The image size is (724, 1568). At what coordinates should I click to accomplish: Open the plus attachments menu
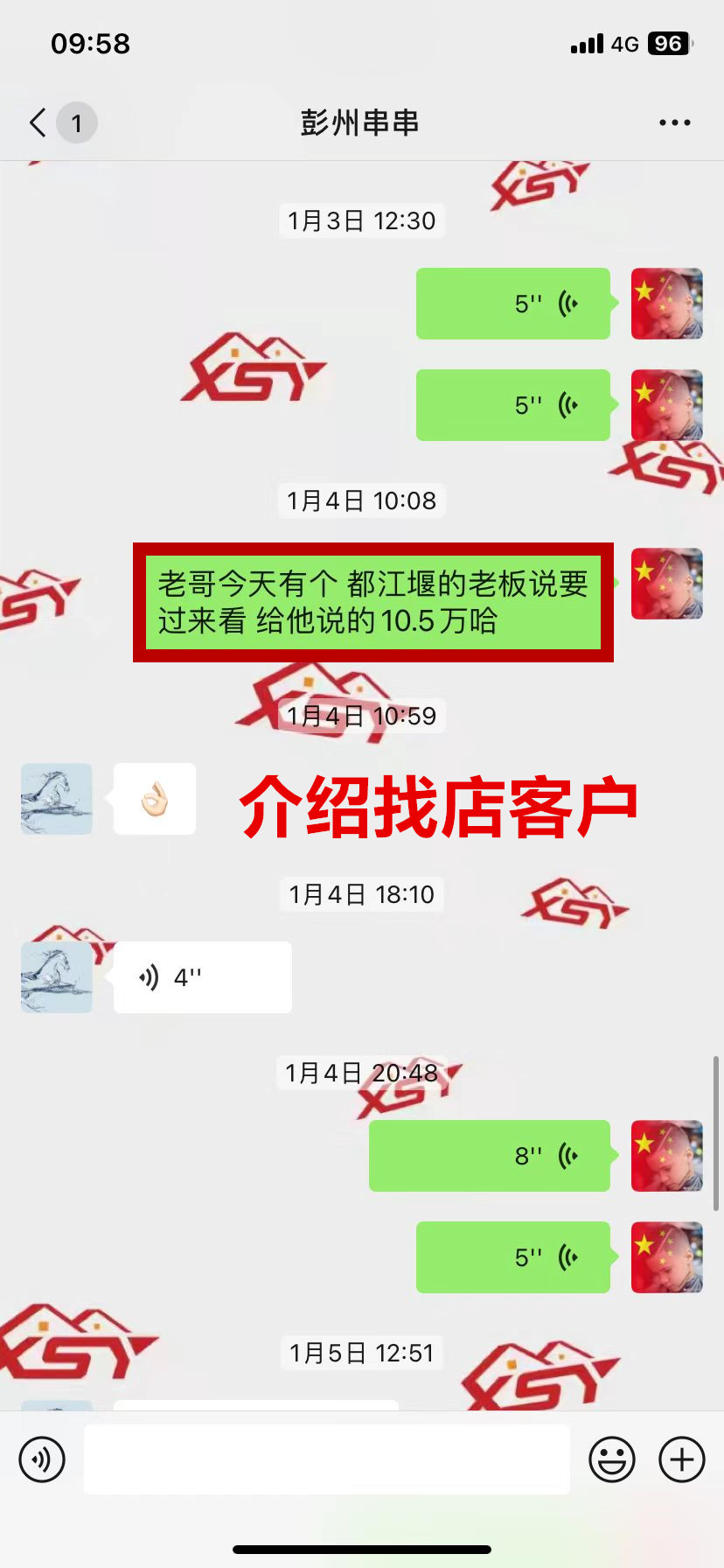coord(681,1459)
